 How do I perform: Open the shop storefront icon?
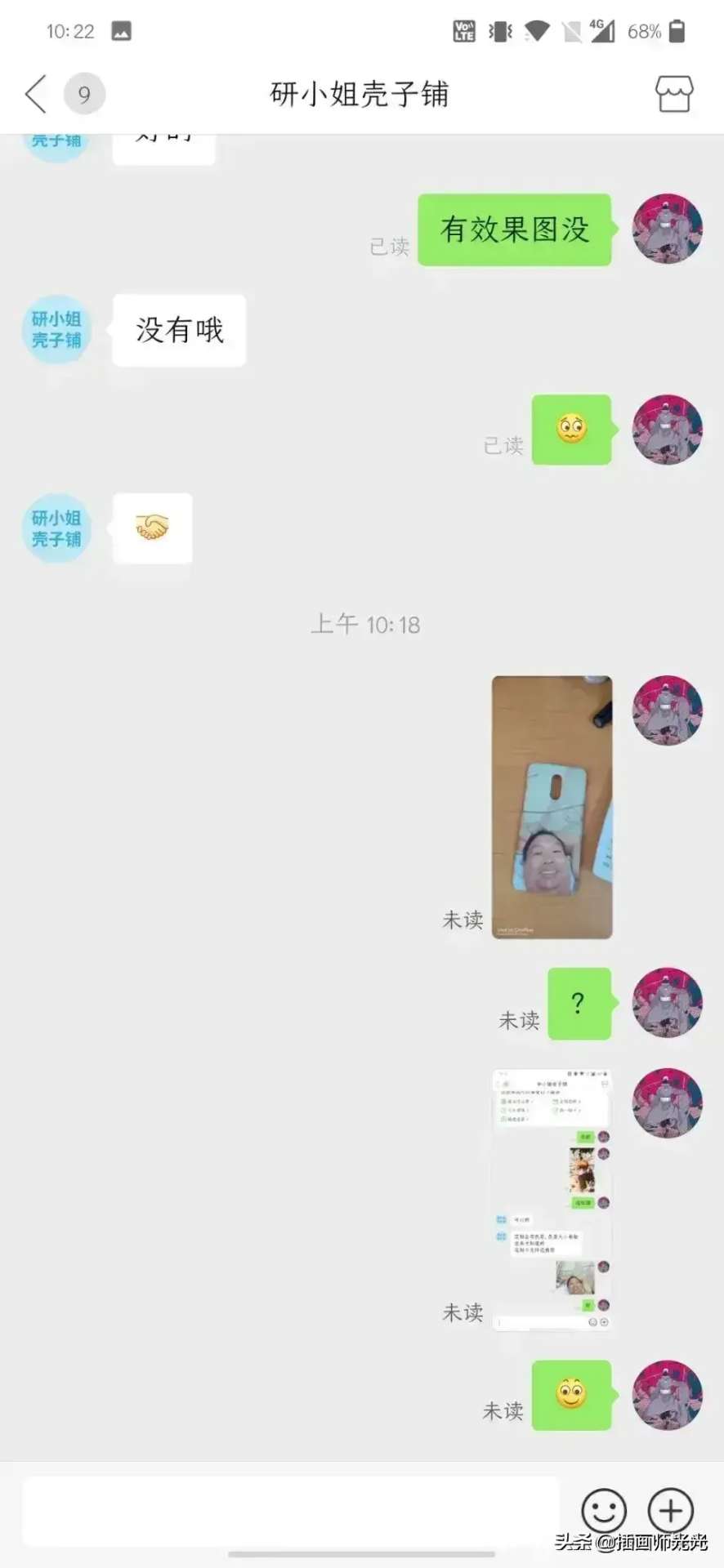(x=673, y=94)
